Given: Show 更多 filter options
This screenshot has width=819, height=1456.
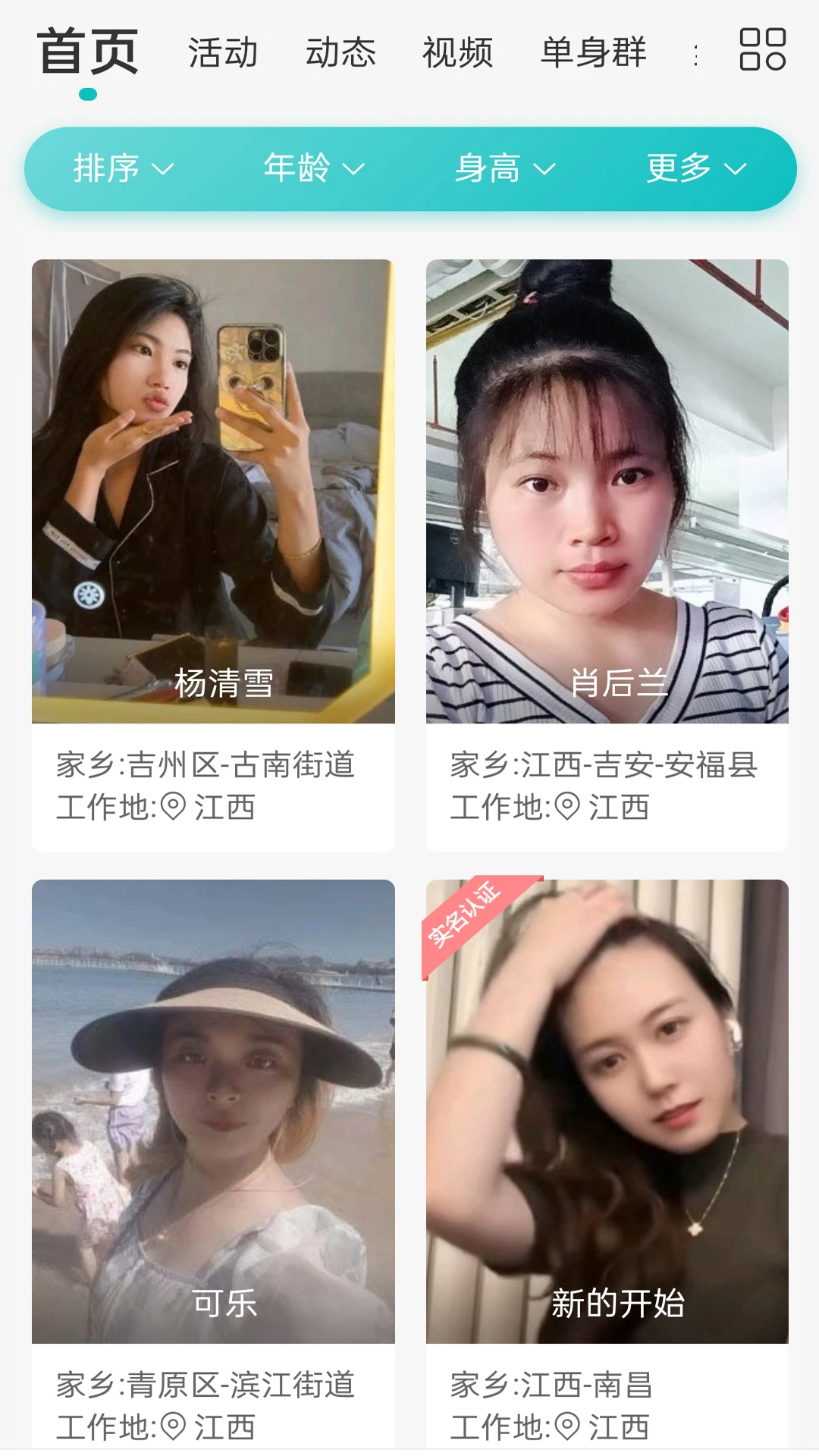Looking at the screenshot, I should click(x=696, y=168).
